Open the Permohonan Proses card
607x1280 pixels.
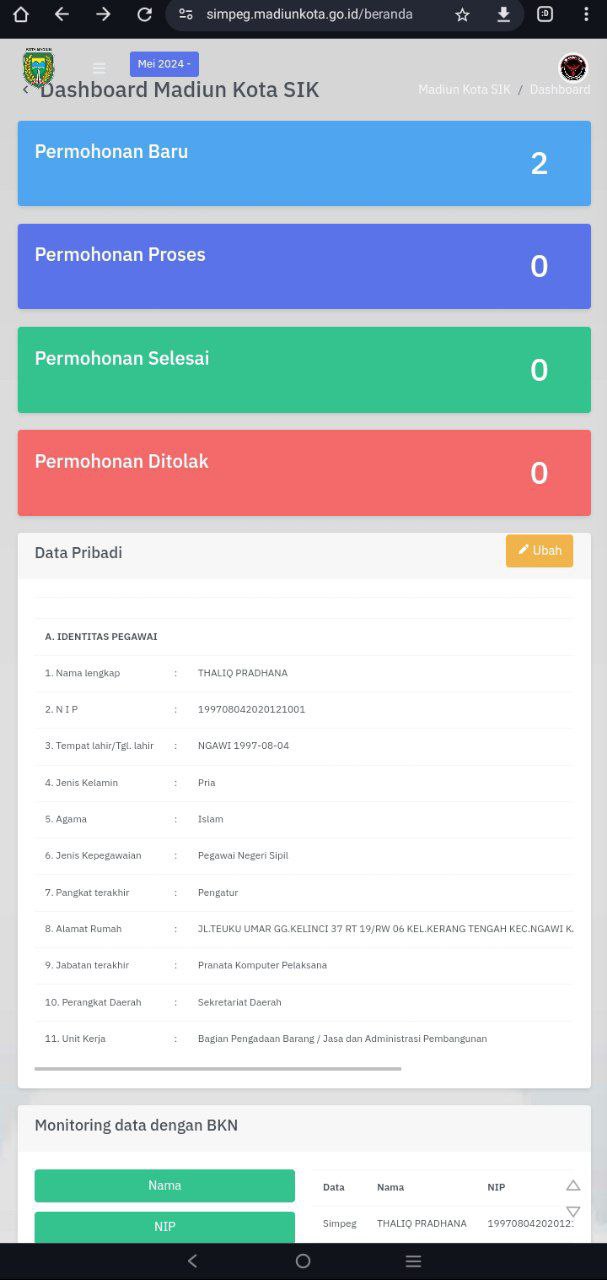304,266
